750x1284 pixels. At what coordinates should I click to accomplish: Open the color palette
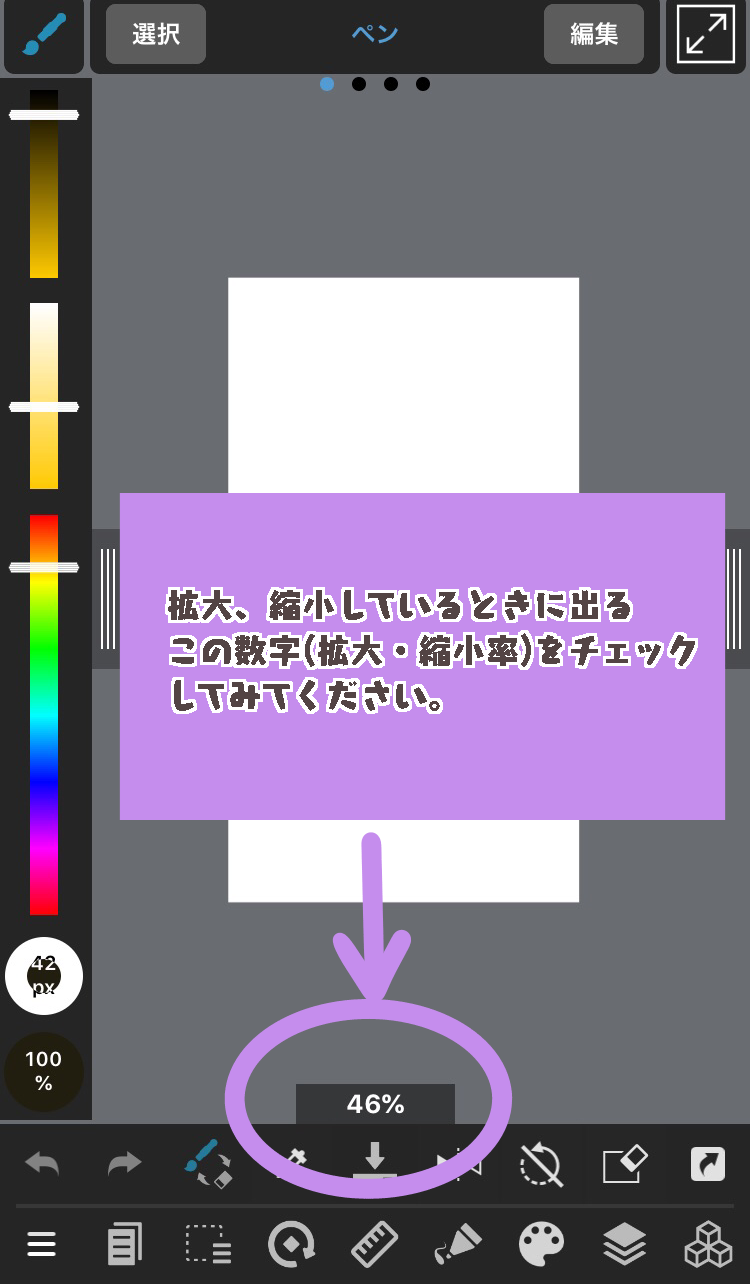[x=541, y=1245]
